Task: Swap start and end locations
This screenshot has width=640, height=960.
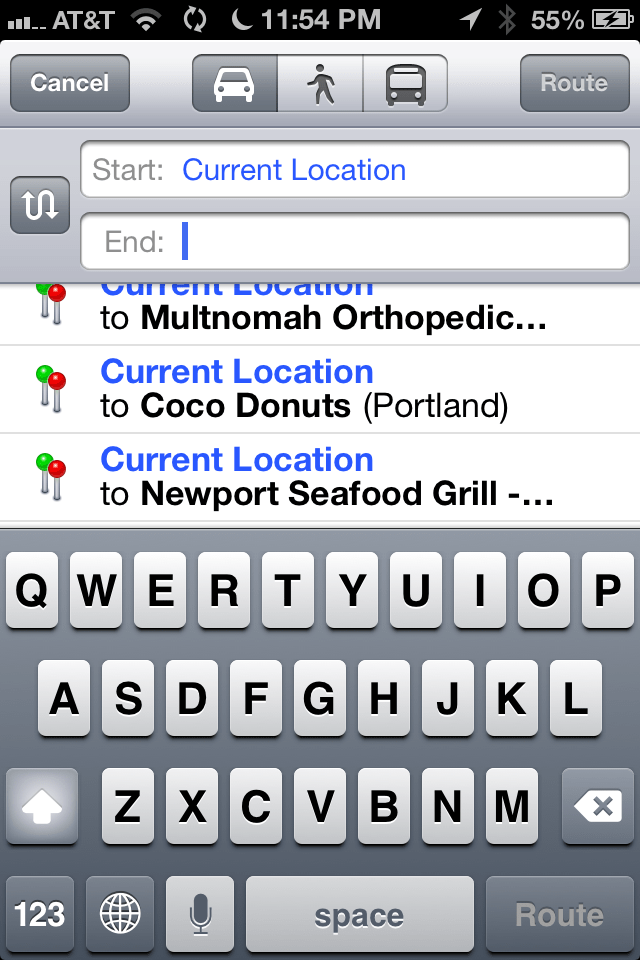Action: (x=40, y=206)
